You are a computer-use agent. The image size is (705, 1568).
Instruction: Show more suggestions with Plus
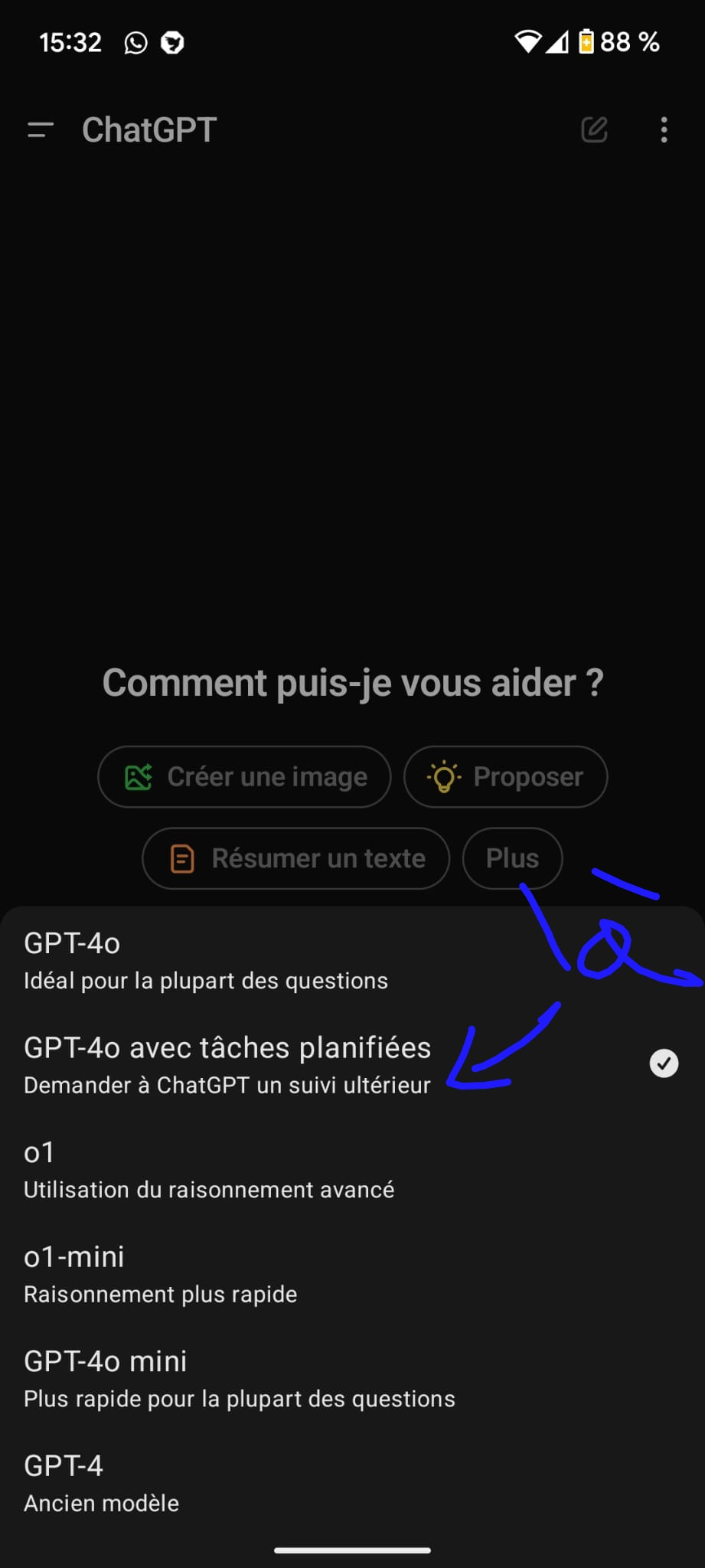tap(513, 858)
